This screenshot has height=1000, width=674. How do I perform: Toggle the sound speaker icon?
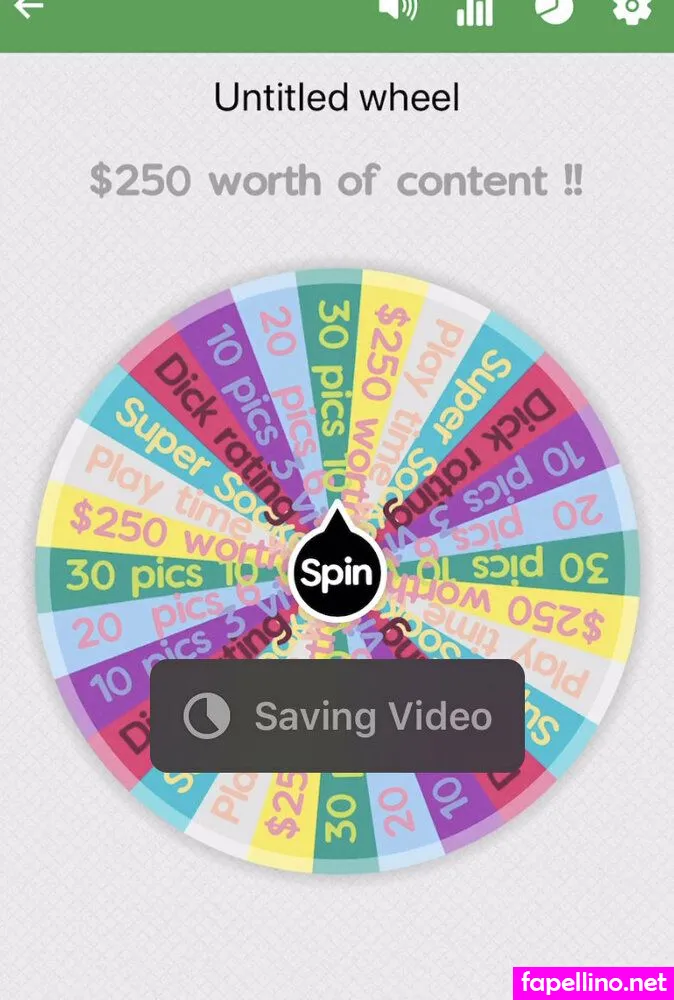pyautogui.click(x=397, y=8)
